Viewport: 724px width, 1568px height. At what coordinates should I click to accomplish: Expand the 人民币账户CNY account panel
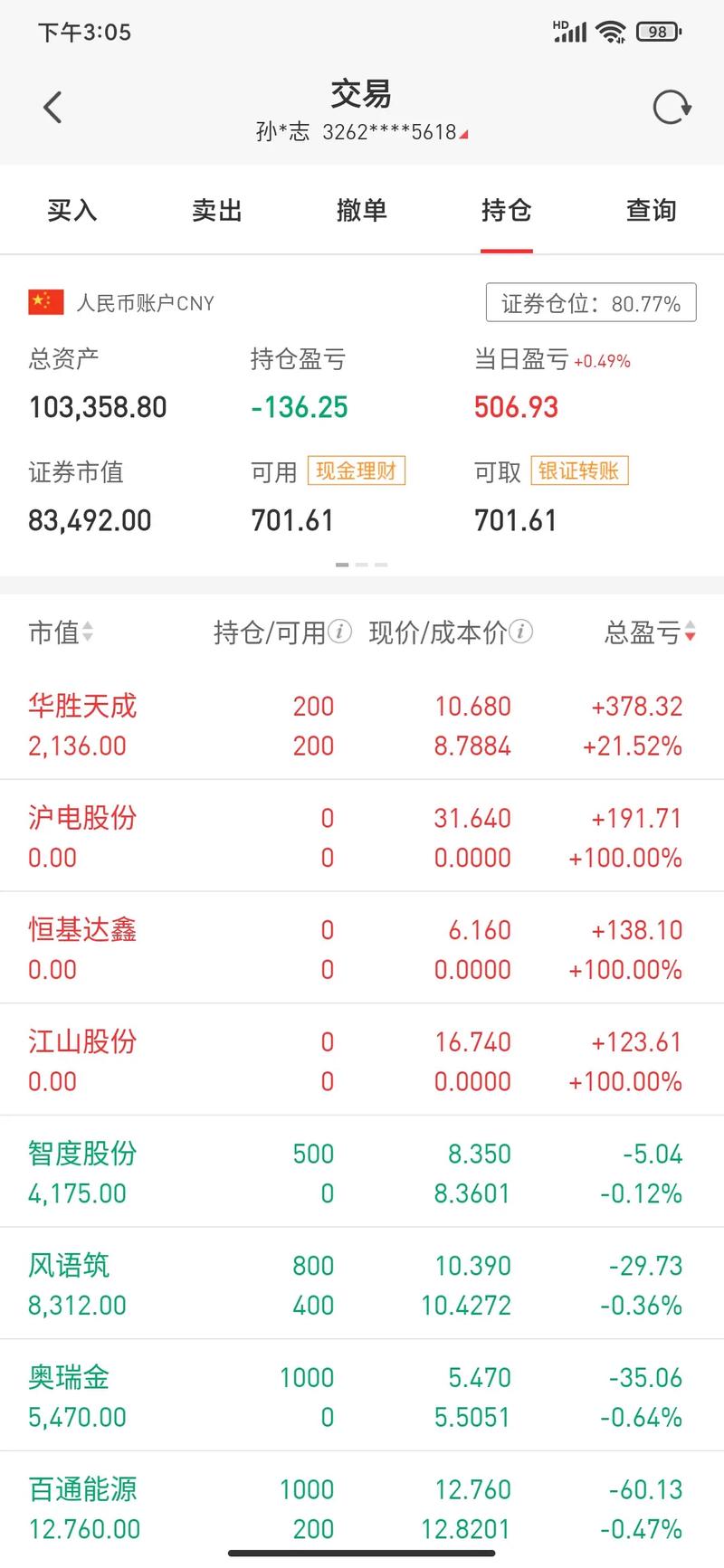coord(145,302)
